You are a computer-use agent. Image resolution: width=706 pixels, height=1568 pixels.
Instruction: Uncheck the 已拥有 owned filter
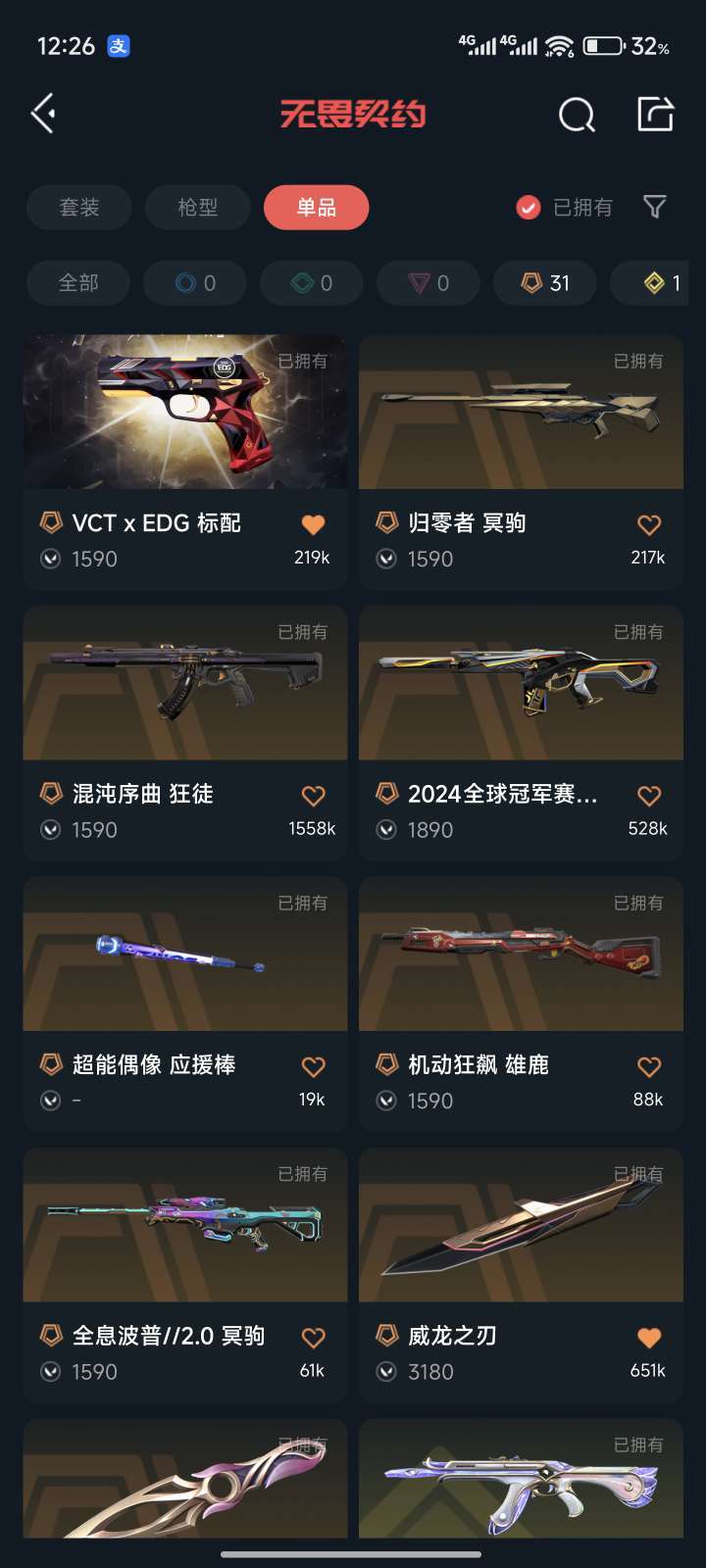click(x=564, y=208)
